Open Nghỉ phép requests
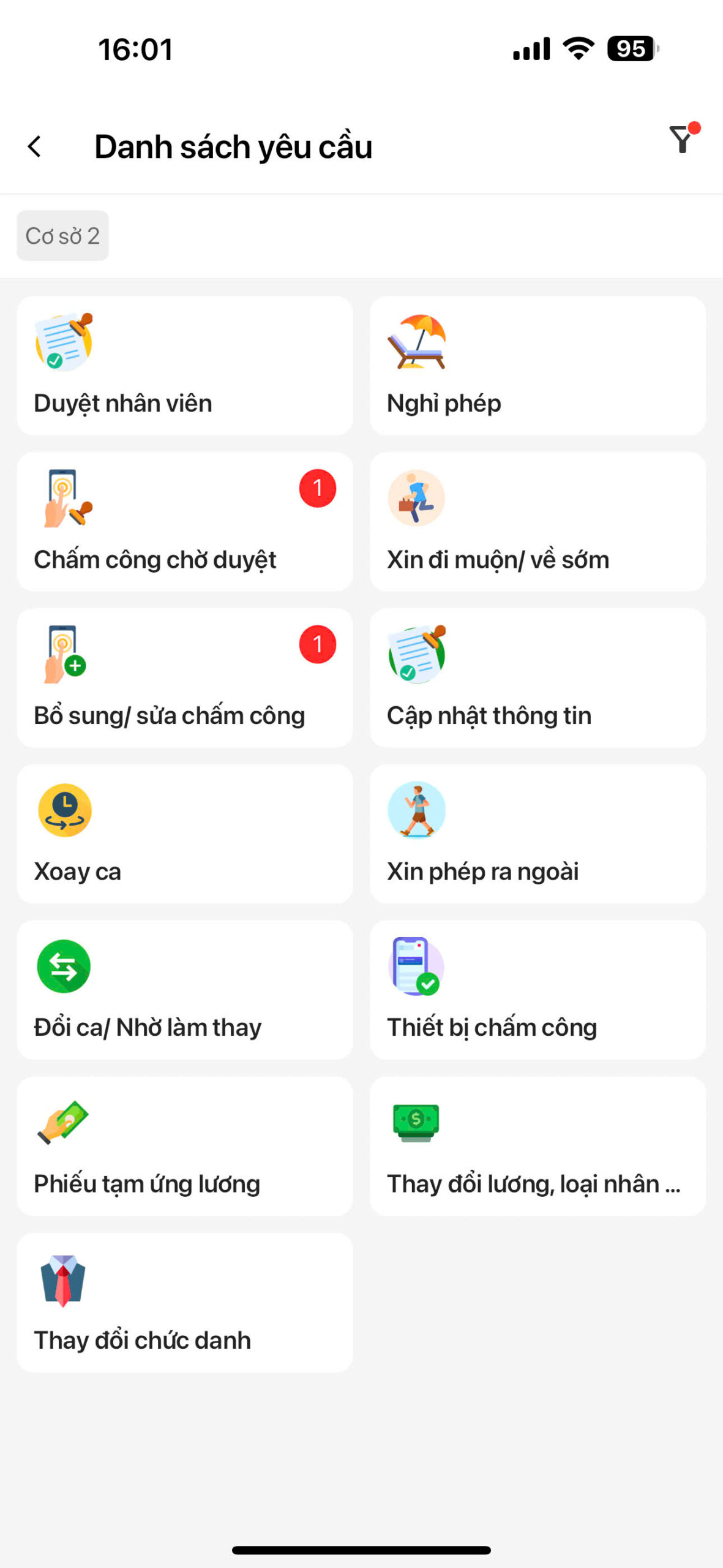723x1568 pixels. (x=537, y=366)
